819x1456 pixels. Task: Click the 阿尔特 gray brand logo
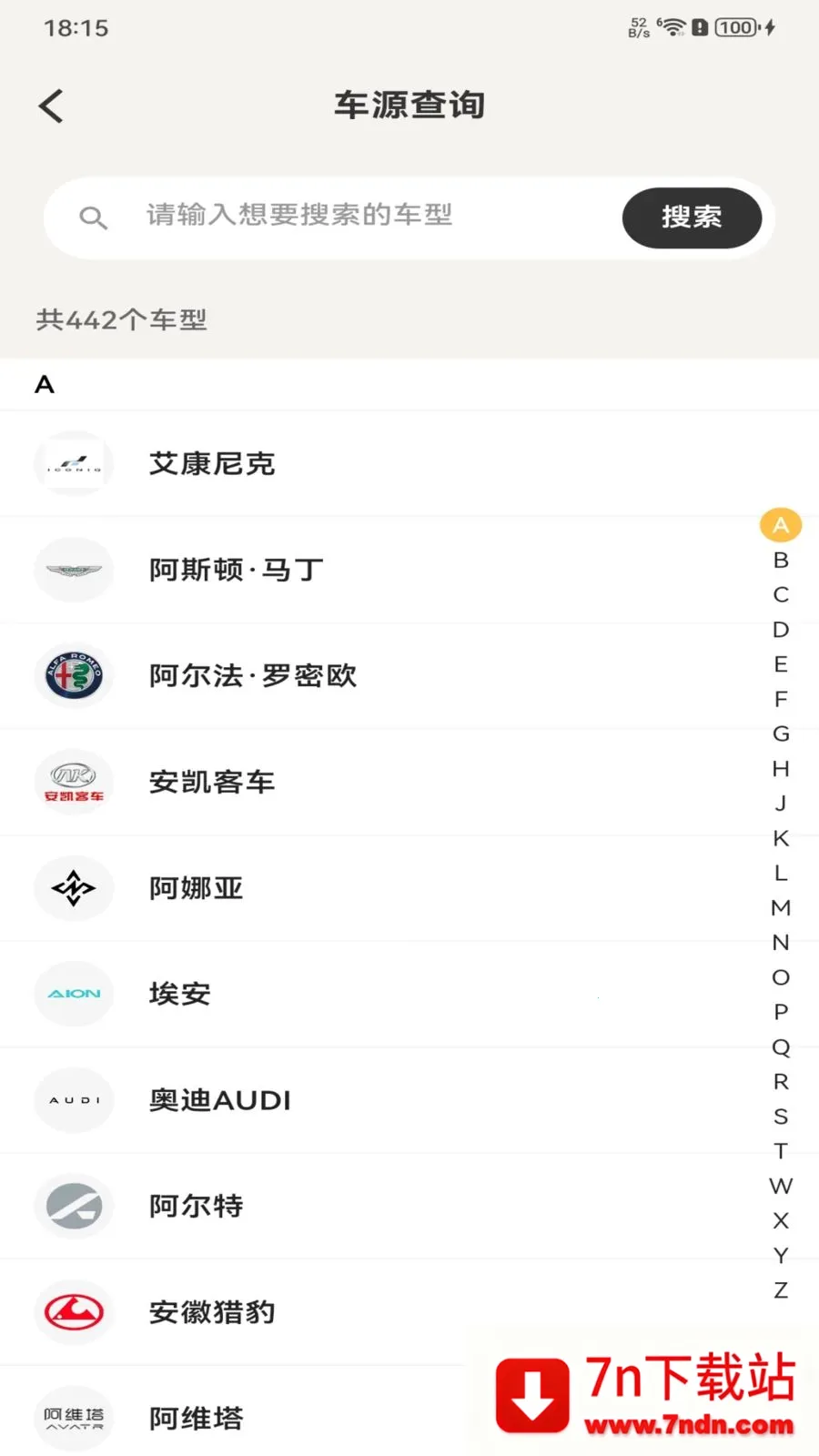click(73, 1205)
